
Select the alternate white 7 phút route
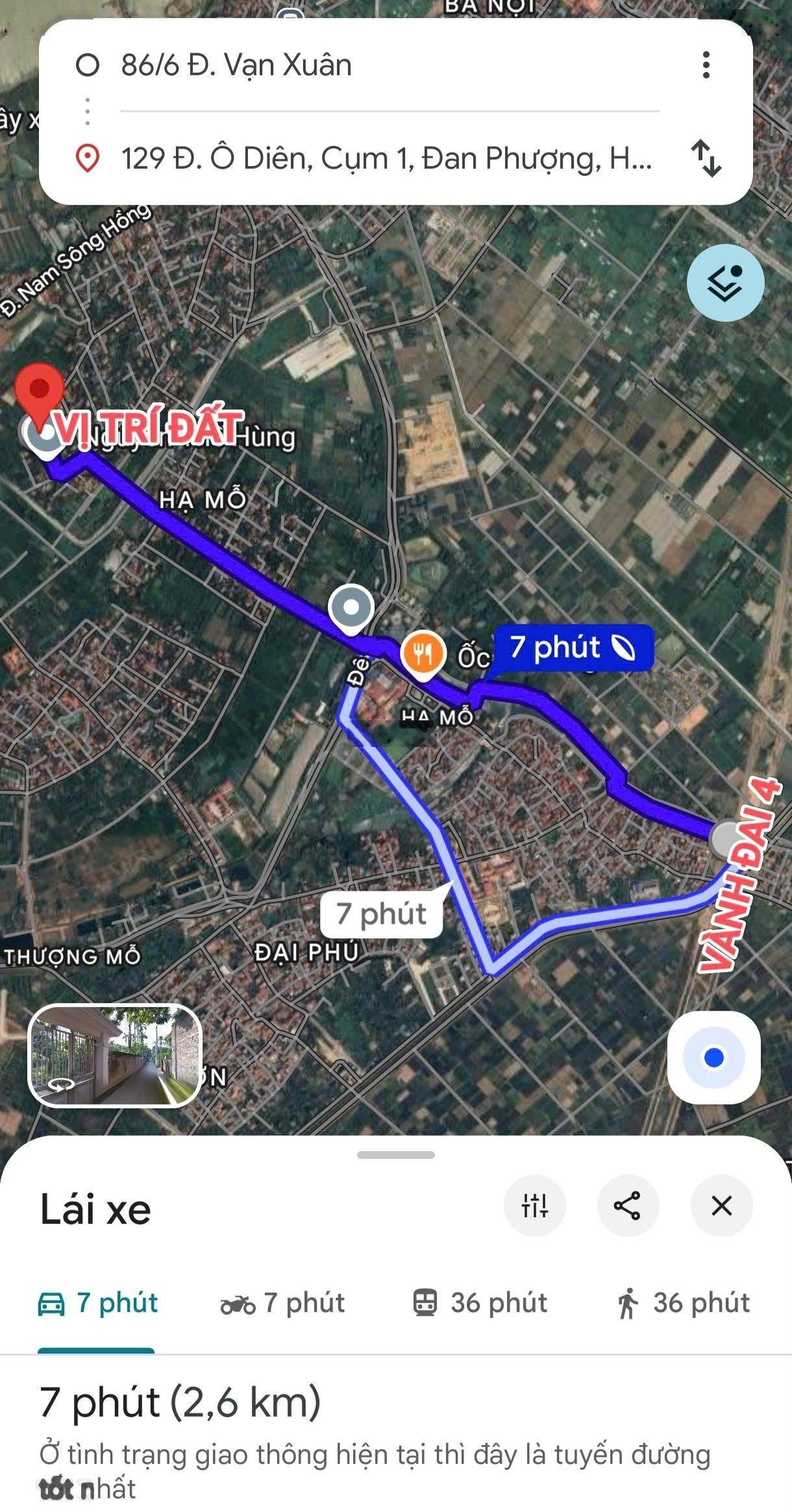pyautogui.click(x=382, y=914)
